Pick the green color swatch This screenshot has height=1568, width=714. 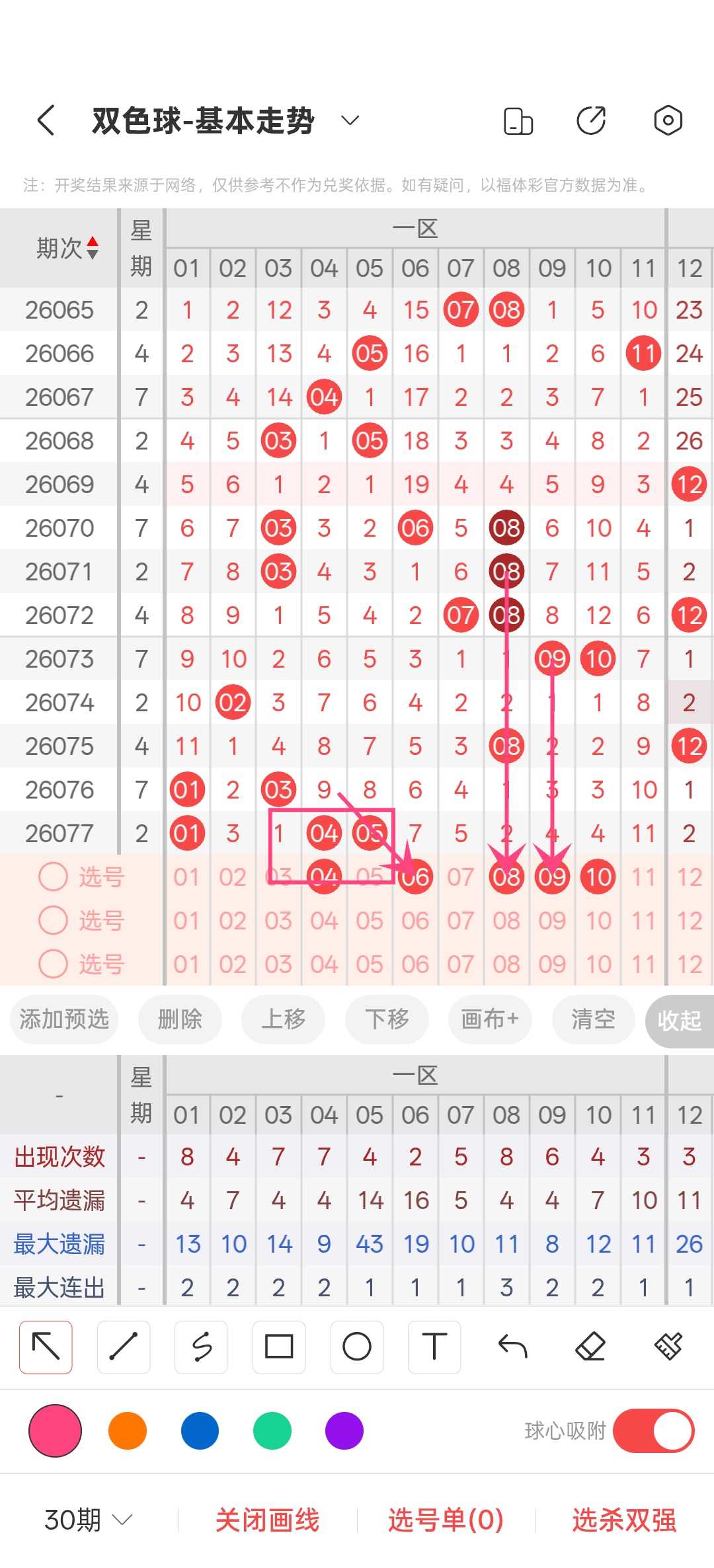click(272, 1431)
